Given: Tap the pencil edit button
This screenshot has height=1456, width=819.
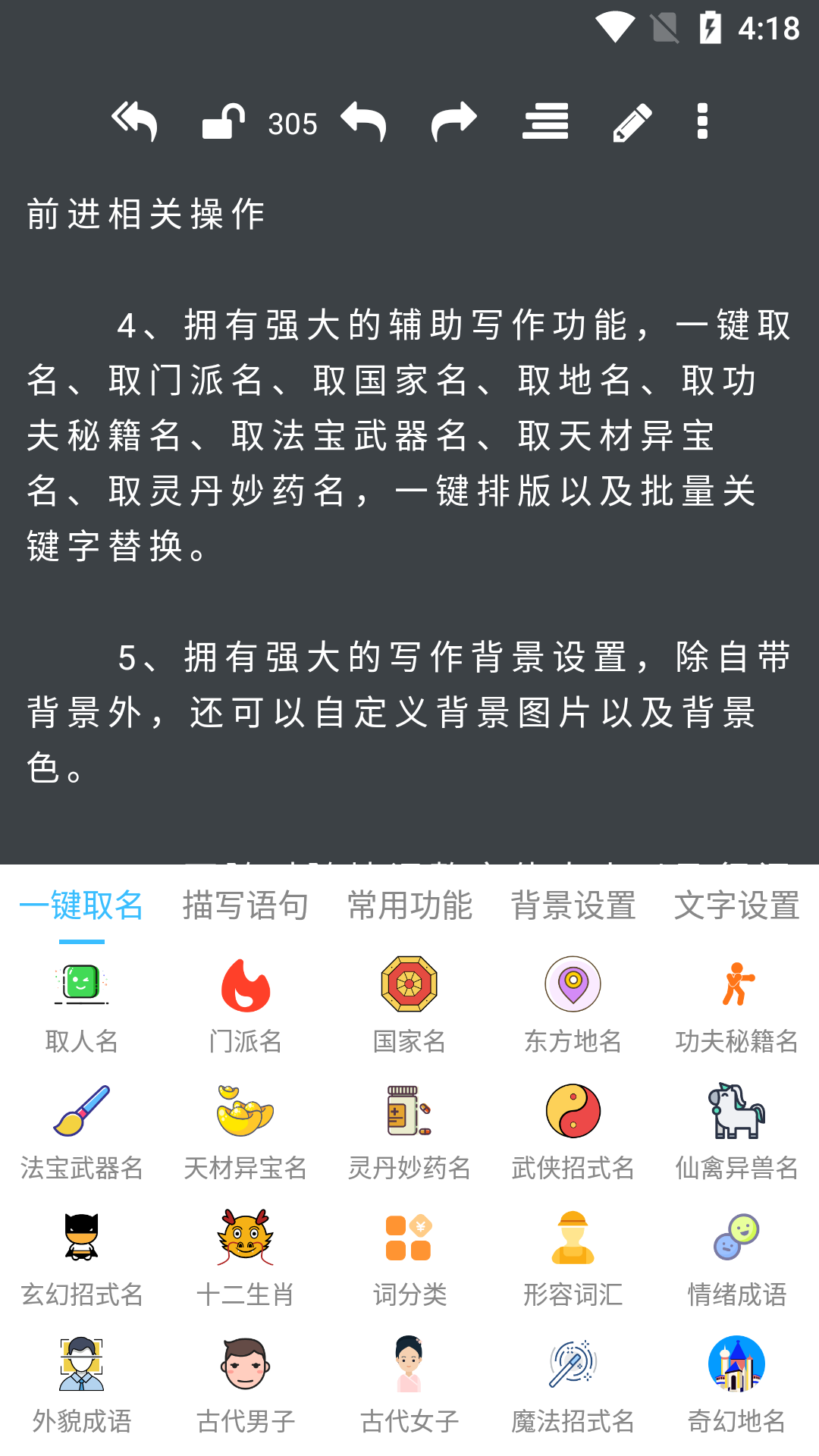Looking at the screenshot, I should click(634, 123).
